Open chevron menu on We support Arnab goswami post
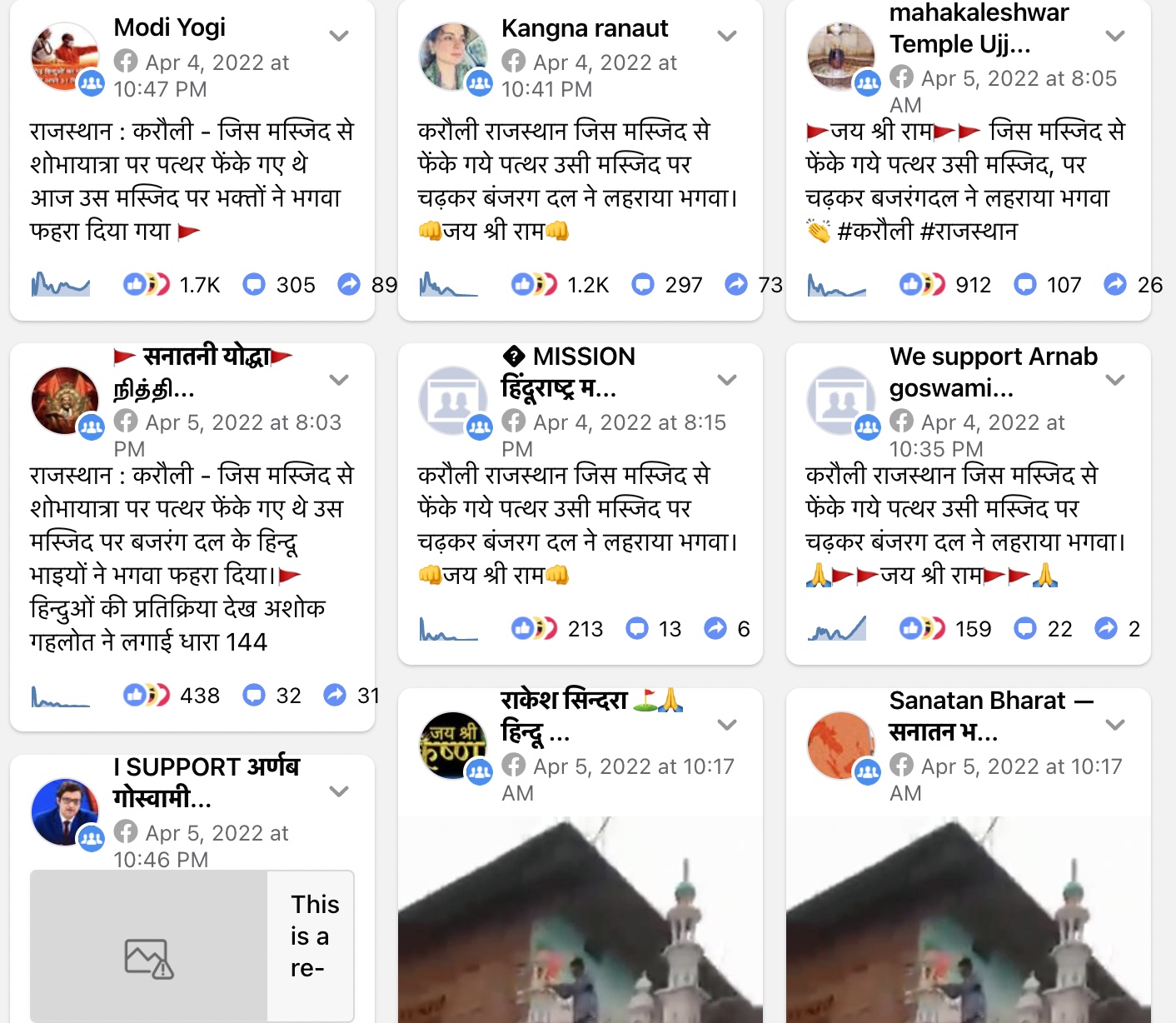This screenshot has width=1176, height=1023. [1114, 380]
